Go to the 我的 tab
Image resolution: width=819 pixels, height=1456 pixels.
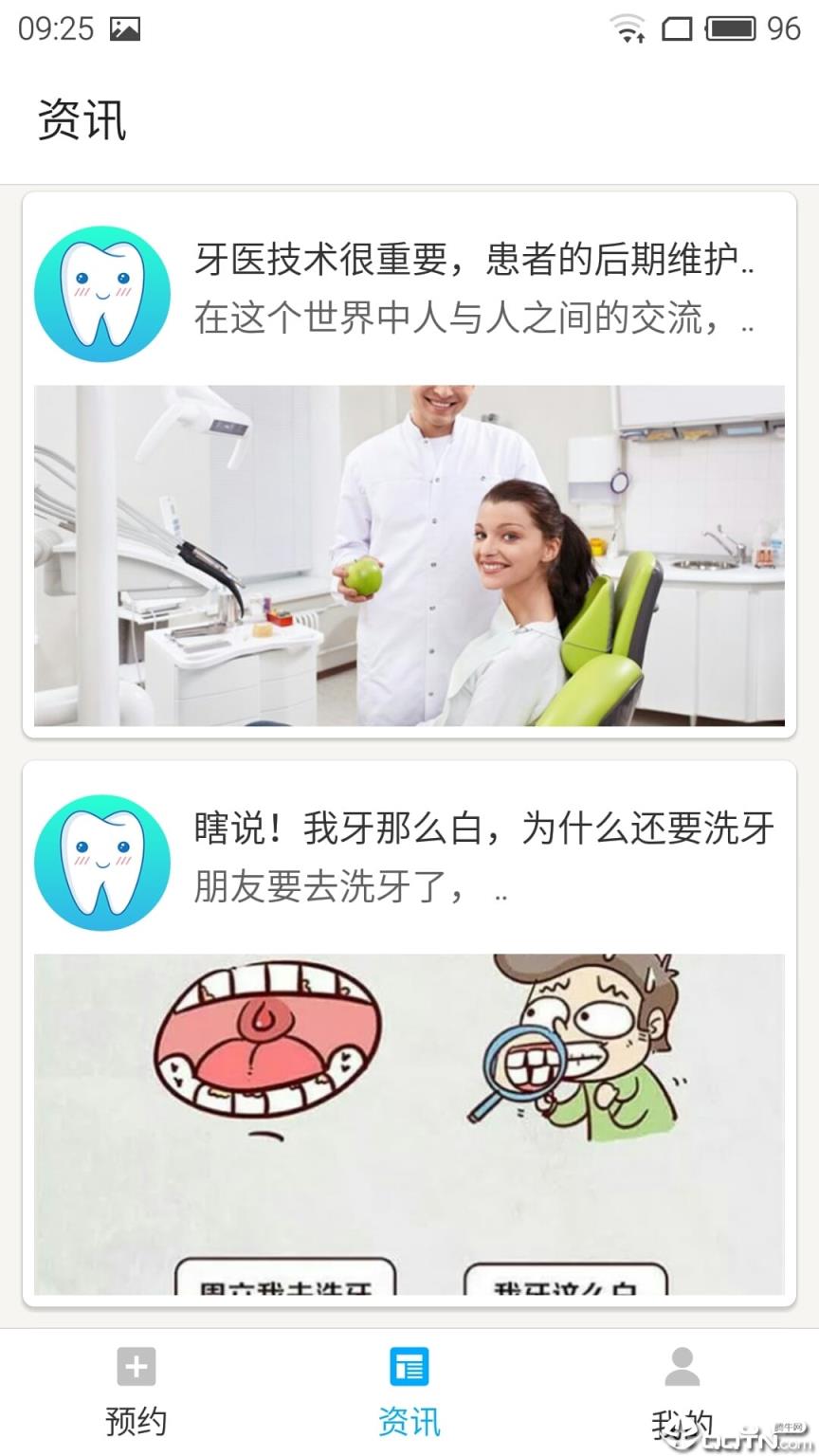click(x=682, y=1392)
